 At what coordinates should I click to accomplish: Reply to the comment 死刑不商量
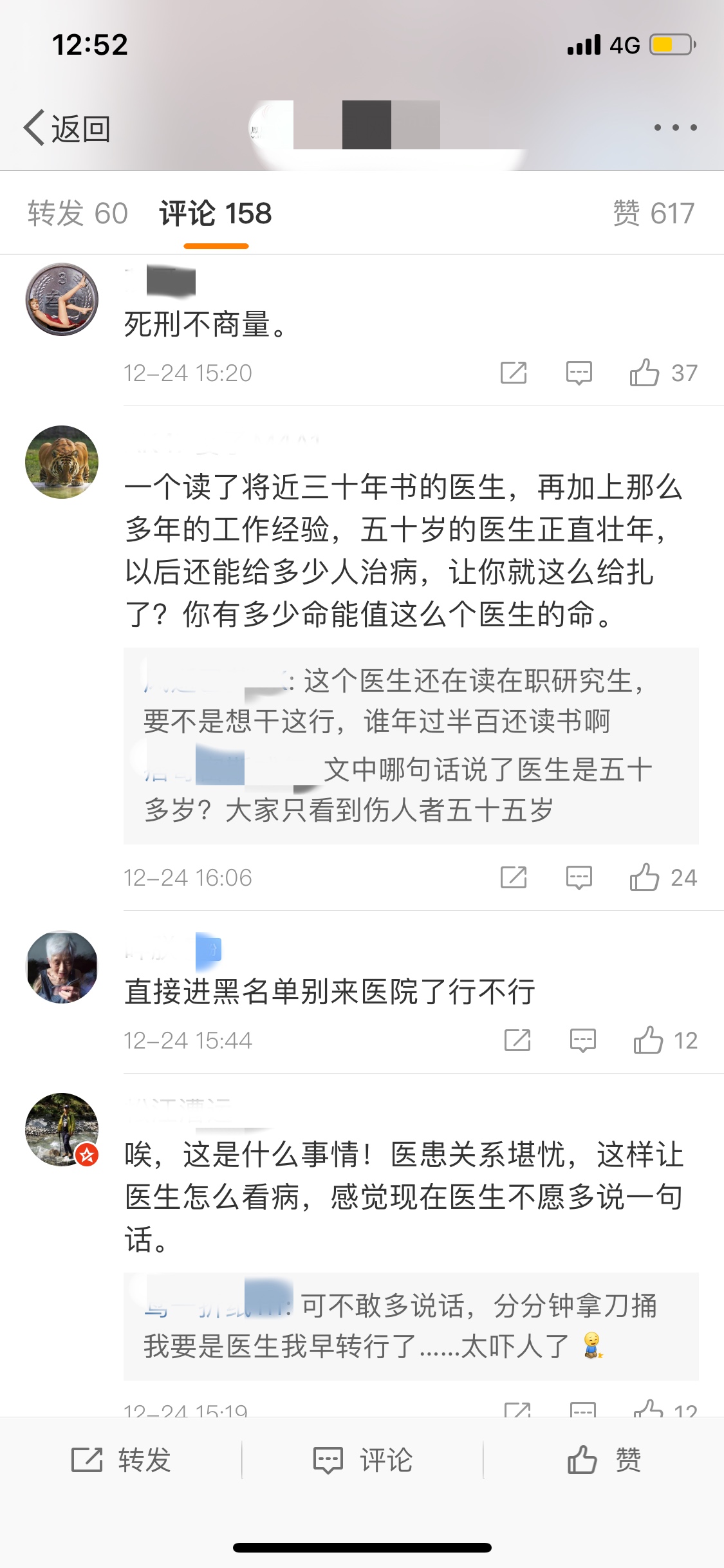click(579, 373)
